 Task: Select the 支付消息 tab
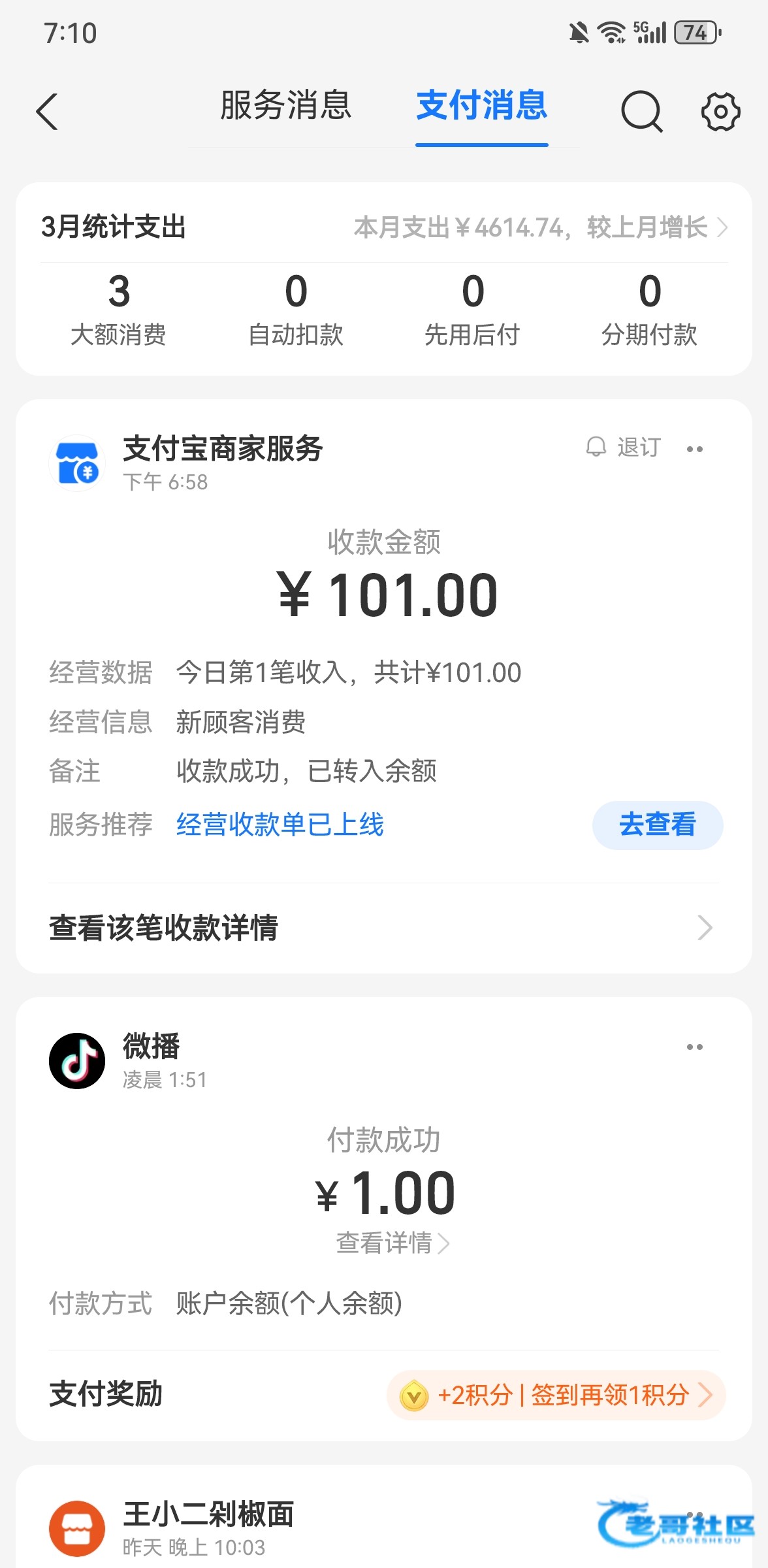coord(482,105)
